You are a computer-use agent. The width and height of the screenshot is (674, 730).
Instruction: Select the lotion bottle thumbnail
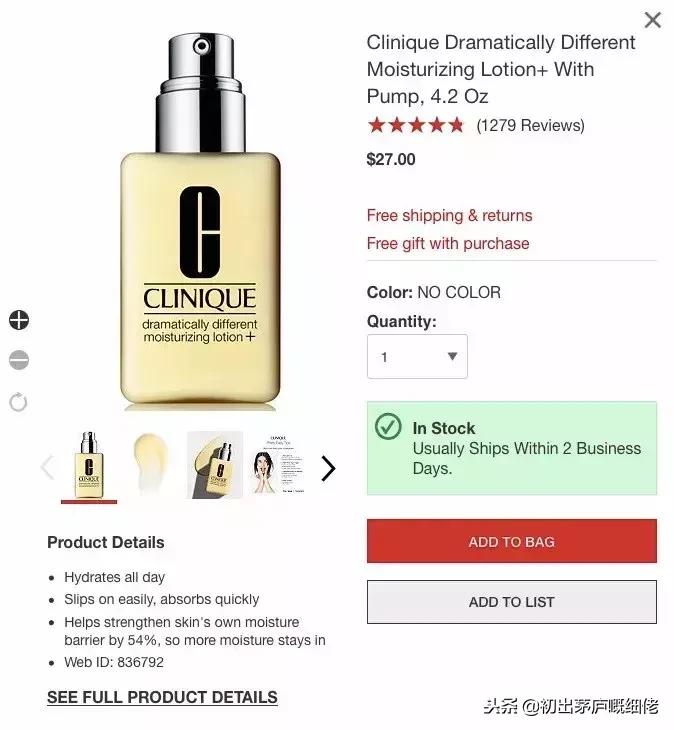pos(88,465)
